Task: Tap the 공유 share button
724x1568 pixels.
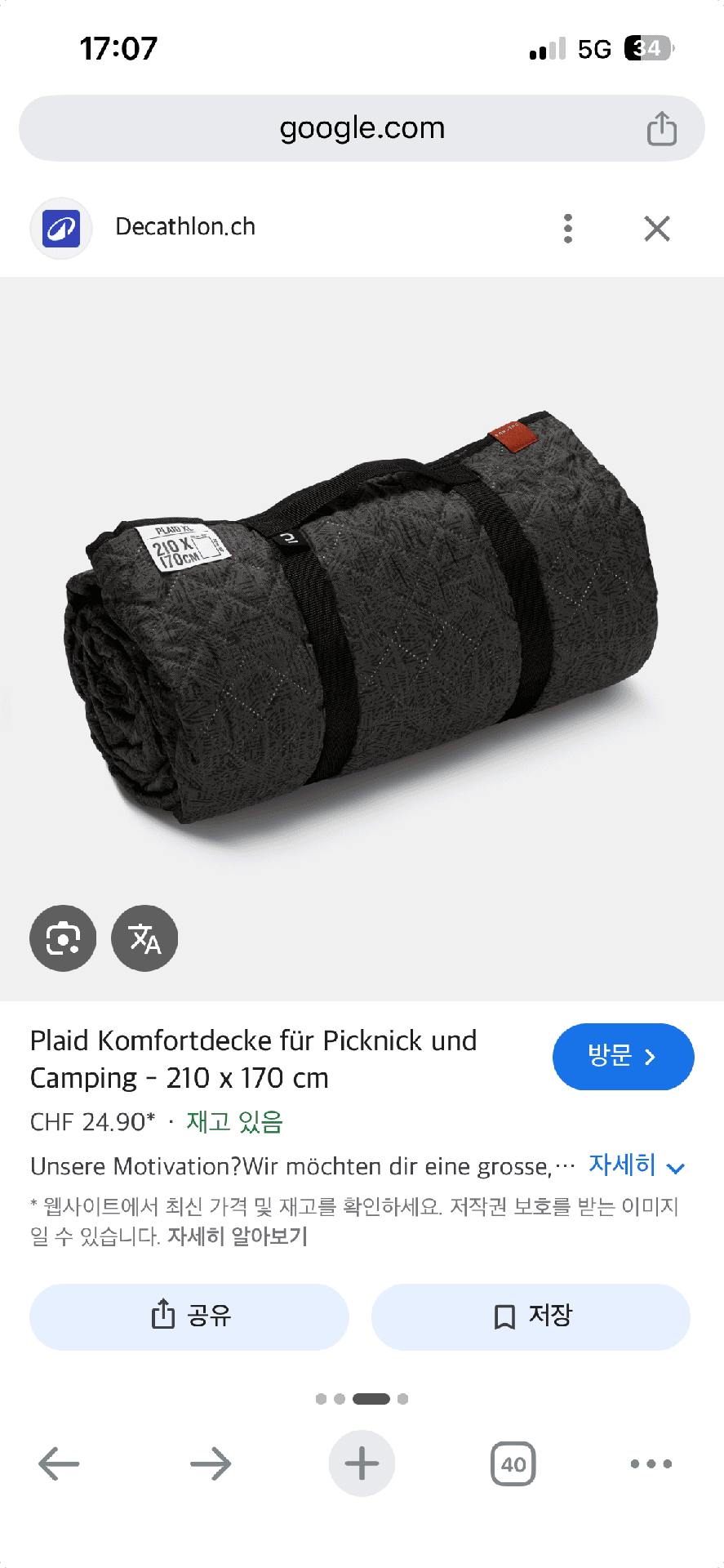Action: coord(189,1316)
